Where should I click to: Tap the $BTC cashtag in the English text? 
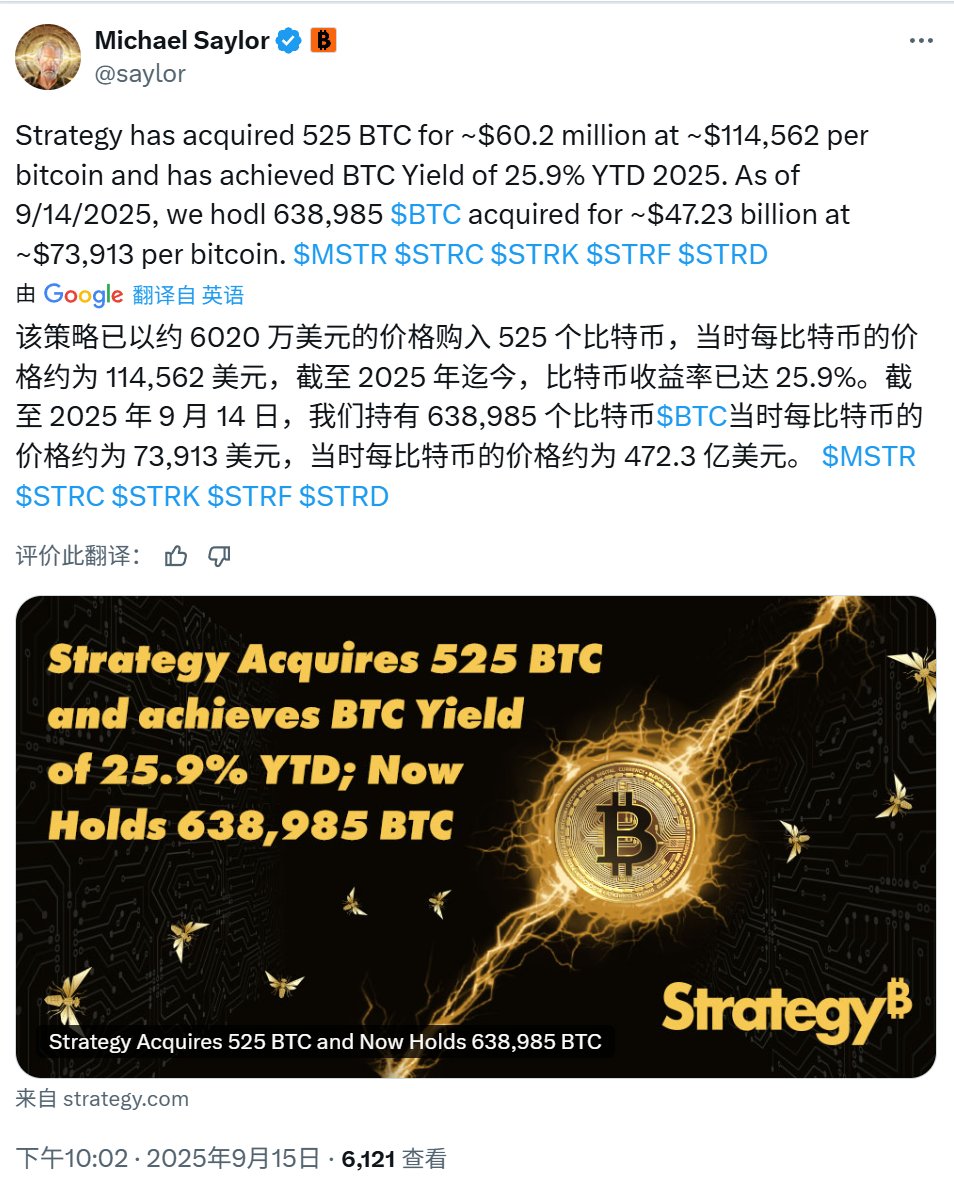[425, 214]
